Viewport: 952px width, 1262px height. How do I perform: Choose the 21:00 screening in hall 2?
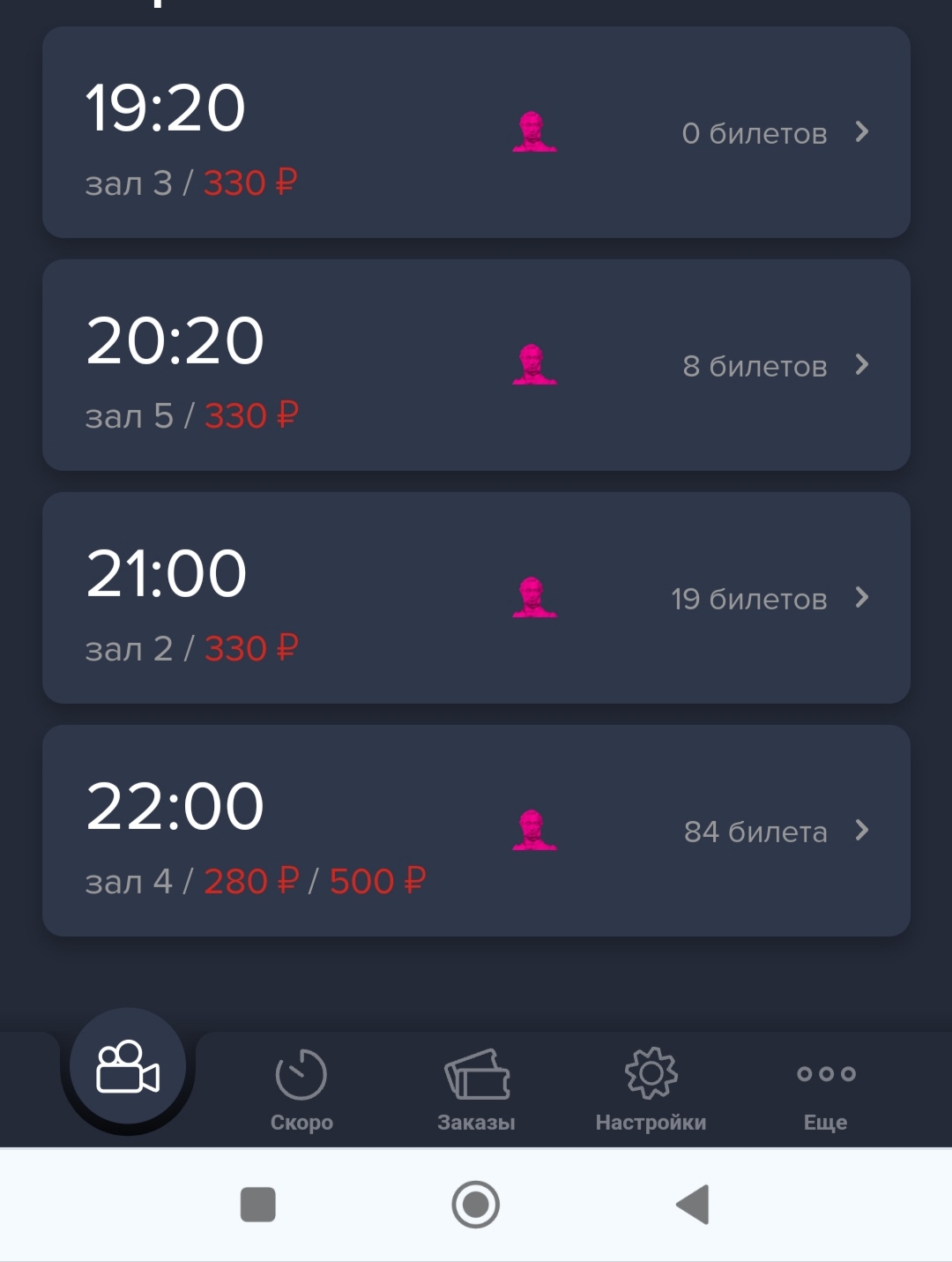476,598
